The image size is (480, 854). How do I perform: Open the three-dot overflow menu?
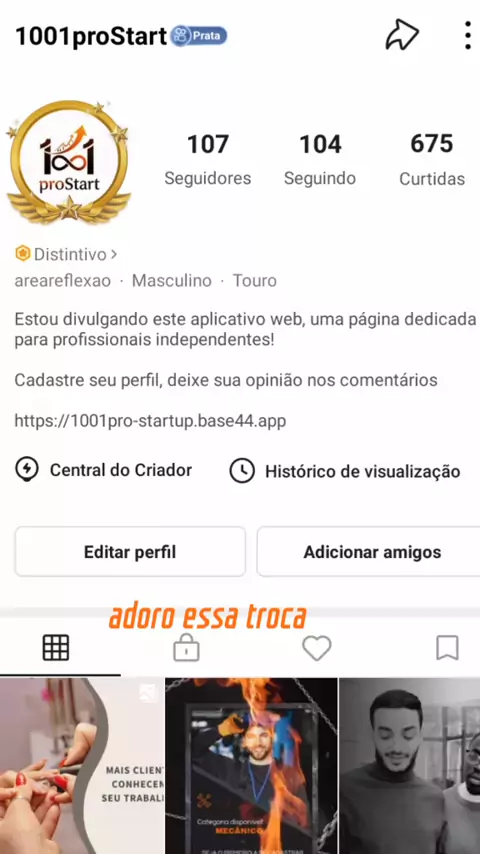coord(467,36)
